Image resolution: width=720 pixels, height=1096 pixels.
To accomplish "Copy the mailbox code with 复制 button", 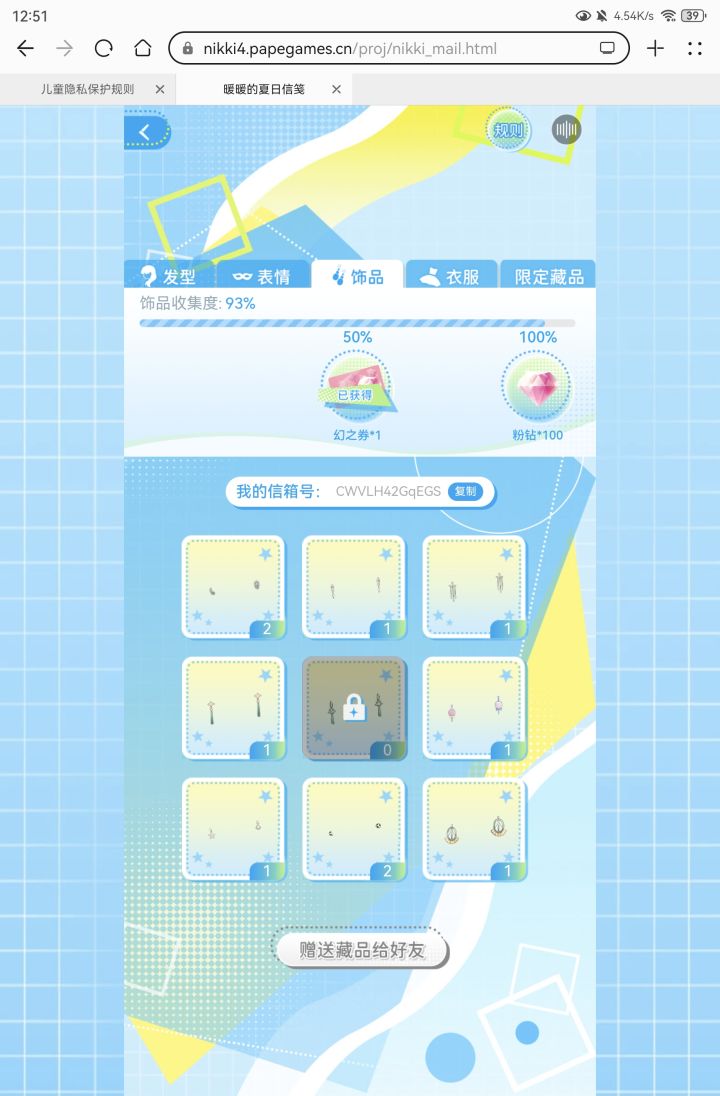I will point(465,491).
